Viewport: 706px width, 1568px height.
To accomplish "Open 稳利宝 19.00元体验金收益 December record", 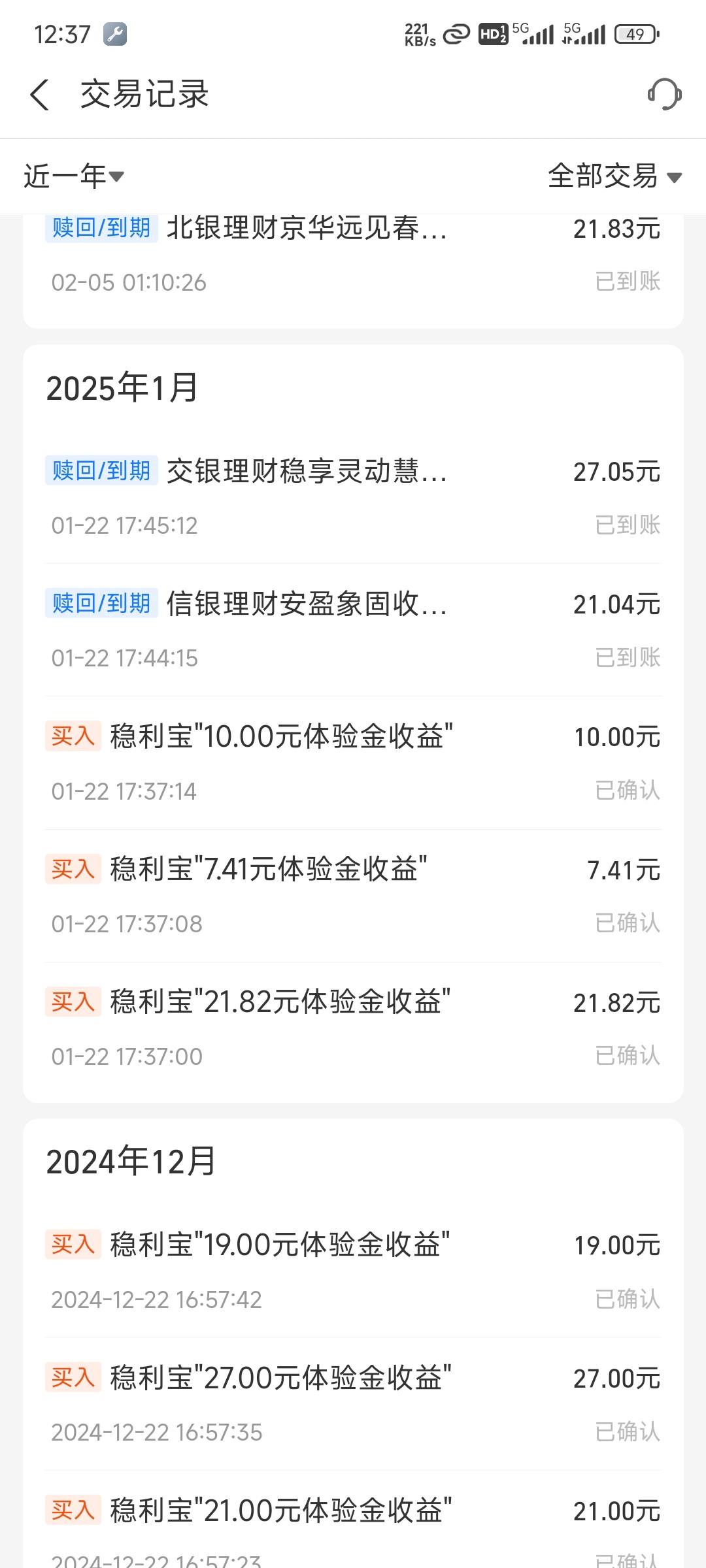I will [353, 1271].
